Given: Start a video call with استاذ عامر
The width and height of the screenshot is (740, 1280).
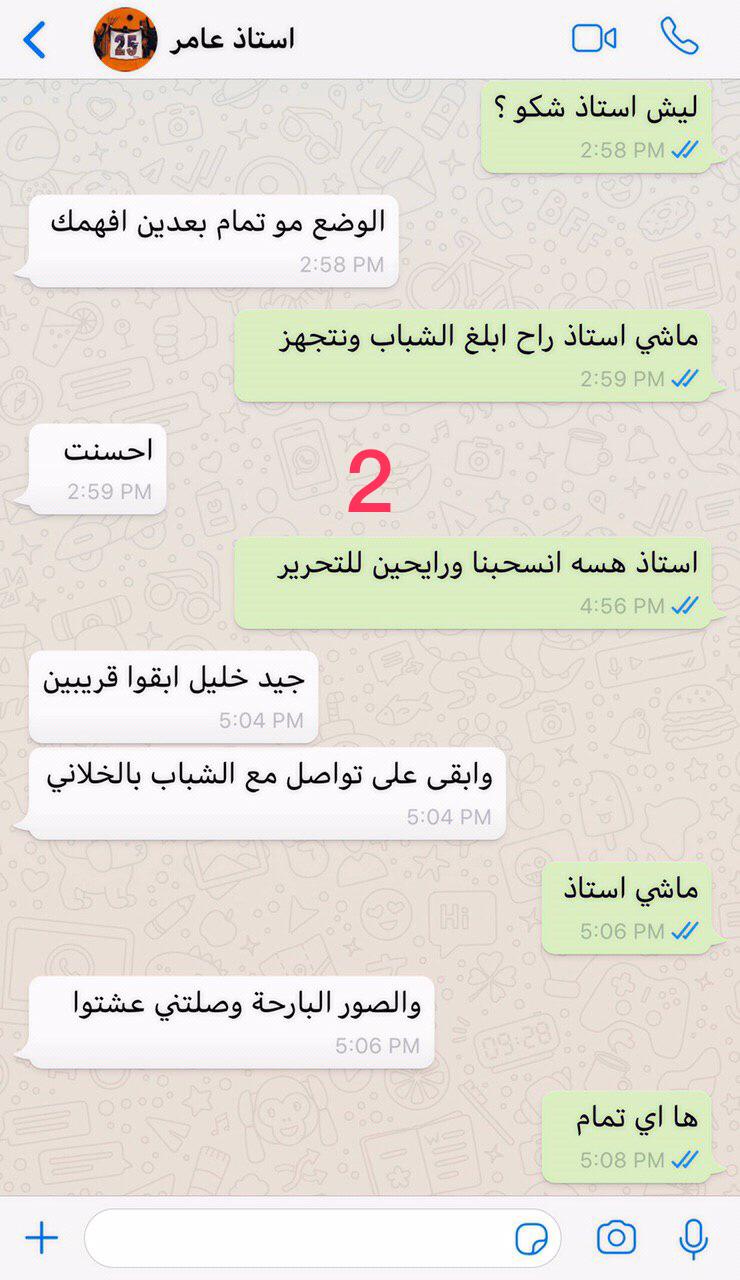Looking at the screenshot, I should point(594,39).
